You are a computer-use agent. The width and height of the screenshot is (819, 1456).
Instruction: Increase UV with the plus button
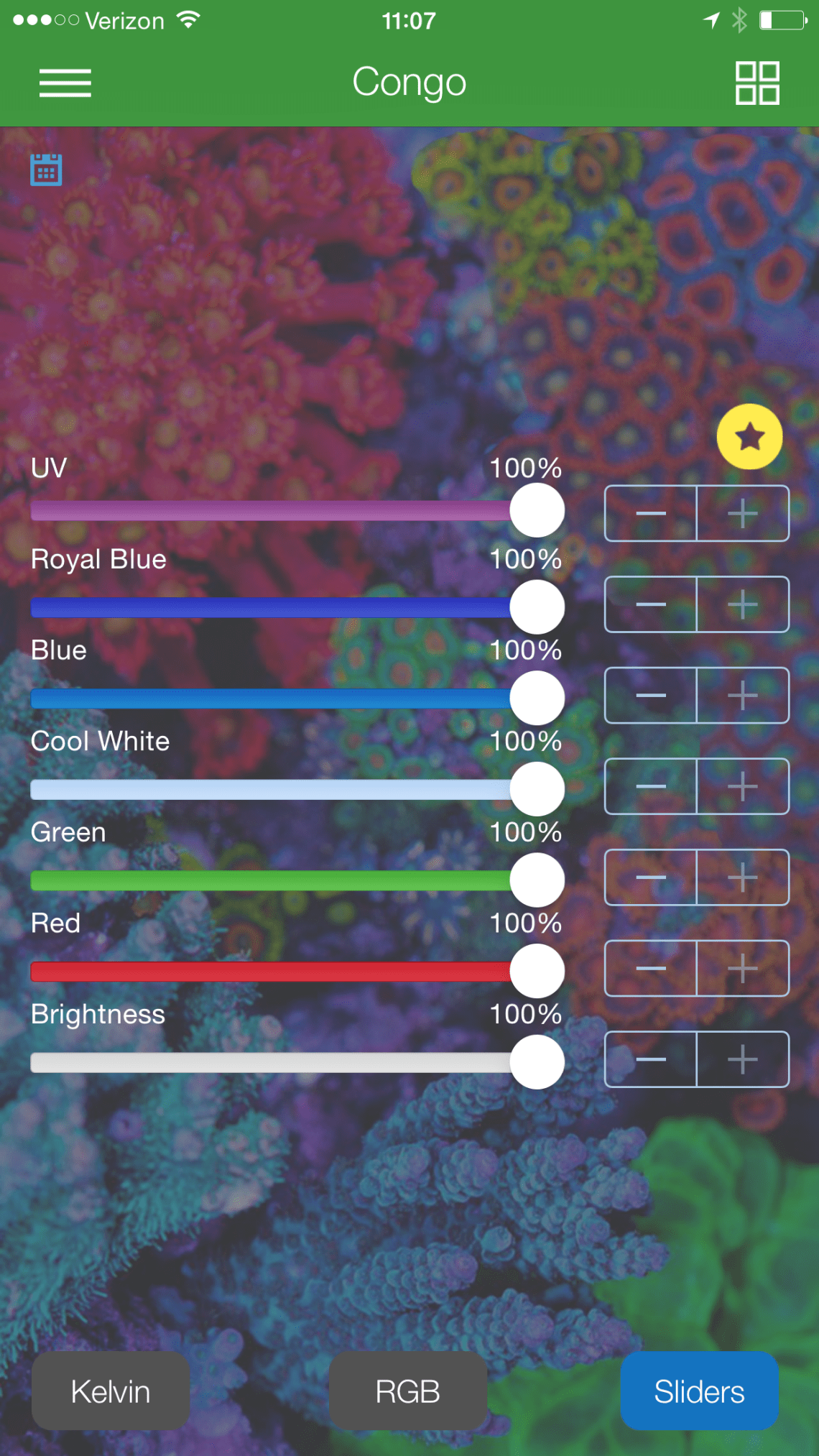pyautogui.click(x=743, y=513)
